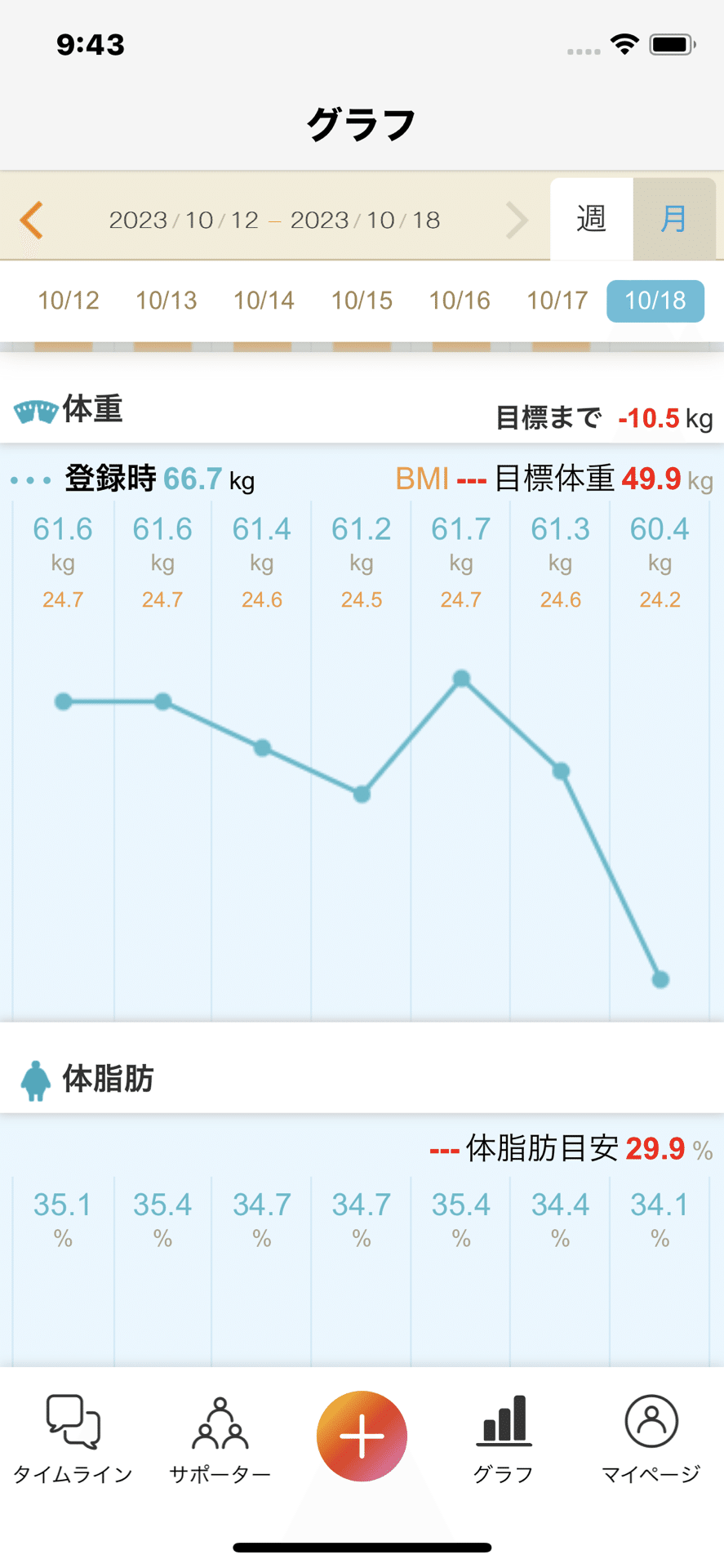Switch to the 週 weekly view
The height and width of the screenshot is (1568, 724).
coord(592,219)
